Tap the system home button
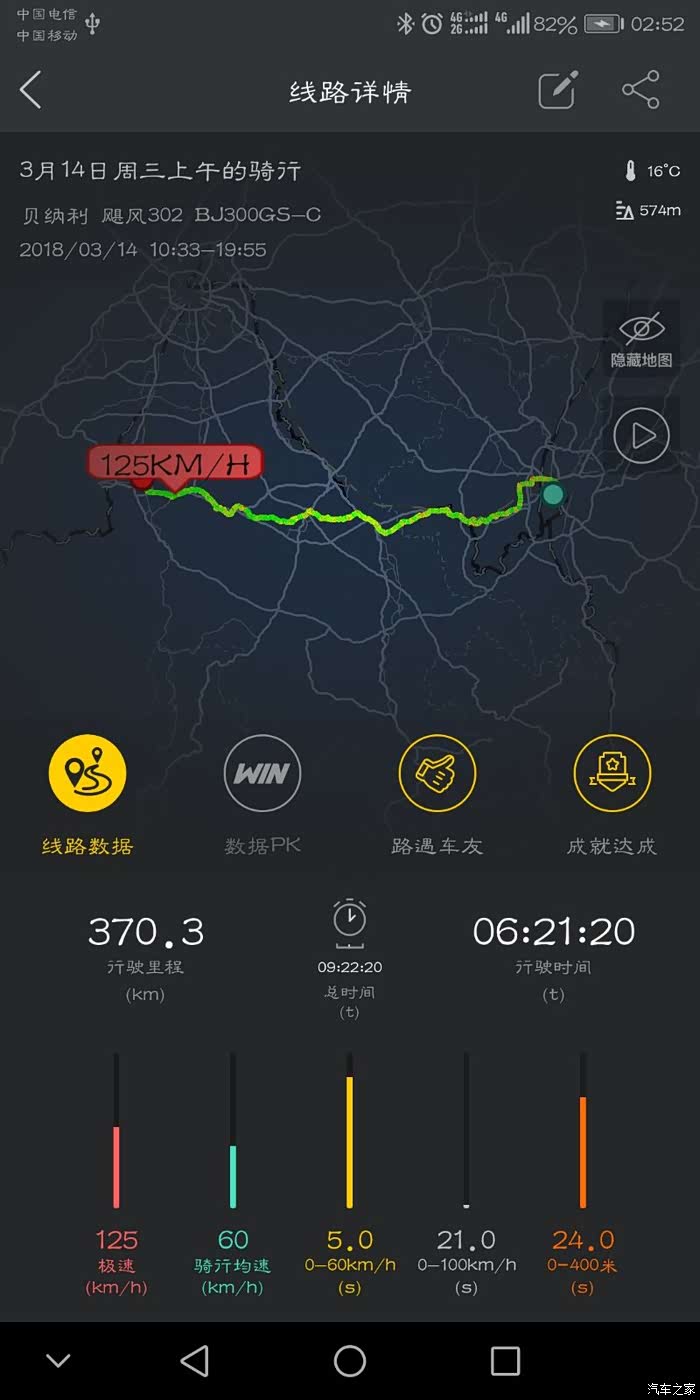 350,1360
